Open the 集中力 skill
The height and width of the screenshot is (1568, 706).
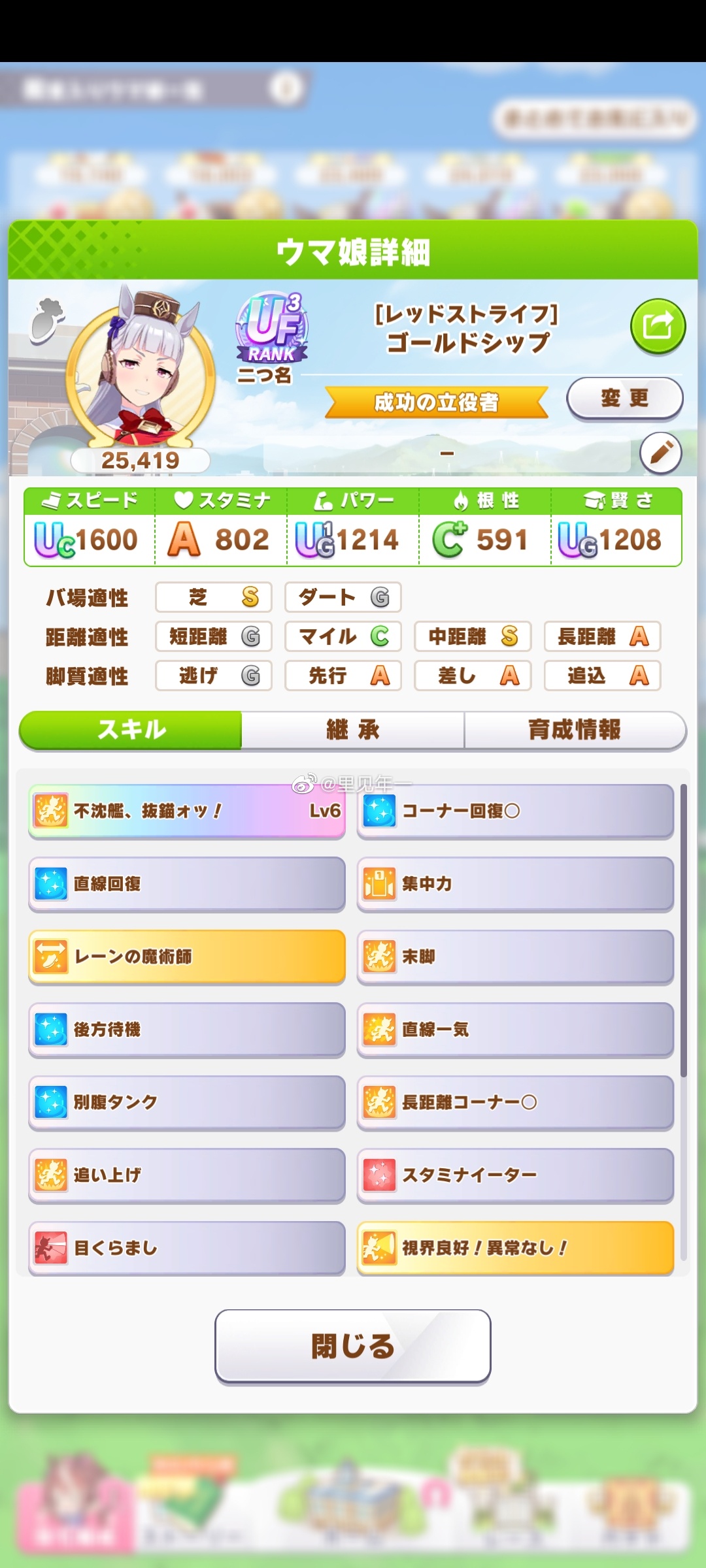[x=515, y=884]
